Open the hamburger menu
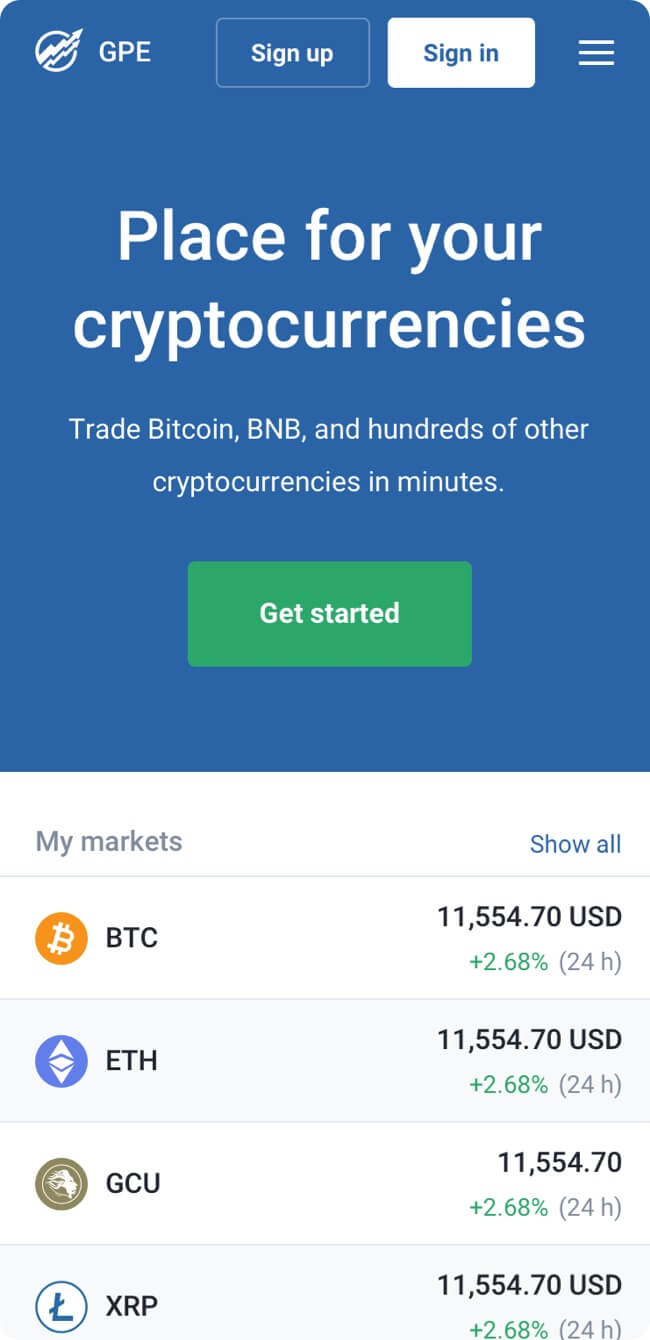Viewport: 650px width, 1340px height. [596, 53]
